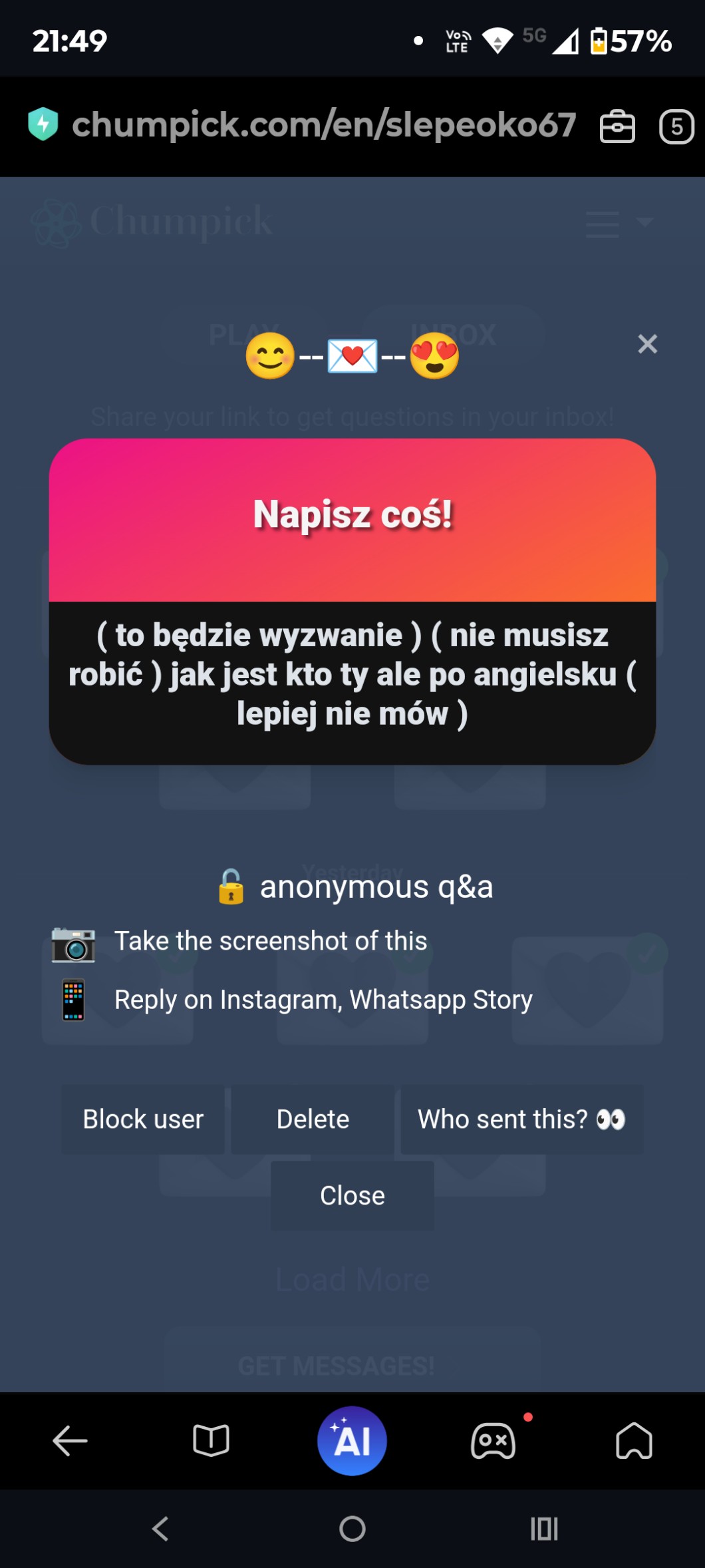
Task: Dismiss the message popup with the X
Action: pyautogui.click(x=647, y=344)
